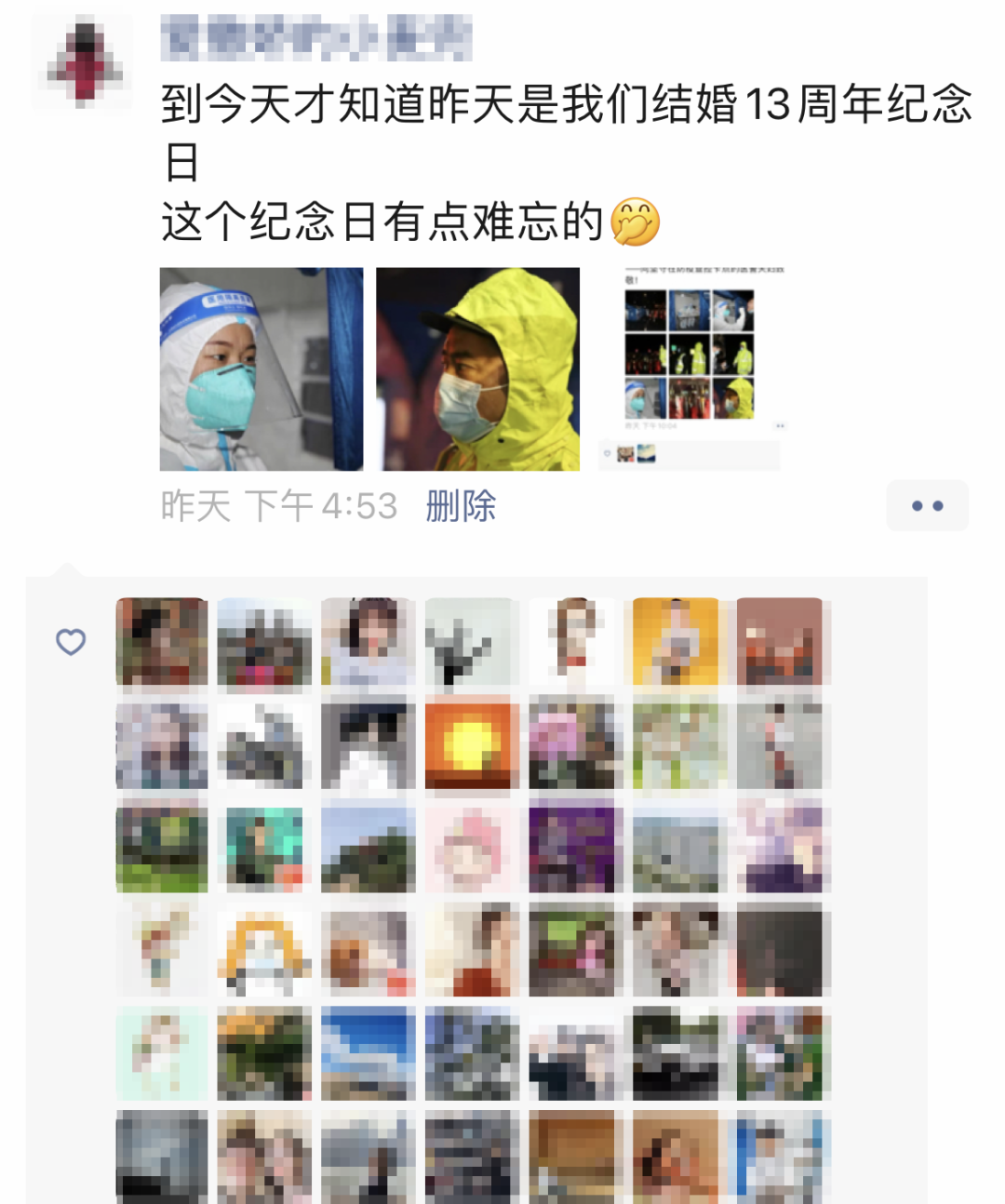Open the photo of the worker in white suit
1005x1204 pixels.
pyautogui.click(x=261, y=369)
